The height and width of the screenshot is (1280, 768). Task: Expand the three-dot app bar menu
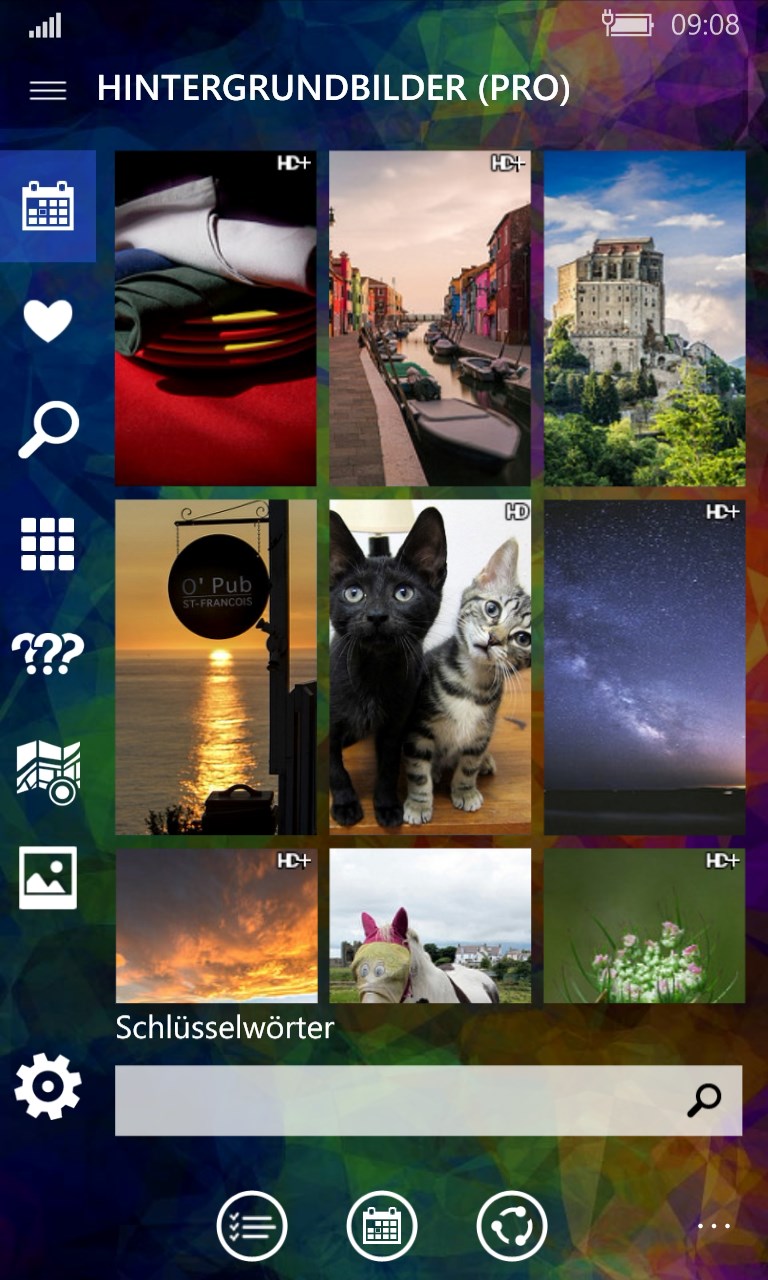pyautogui.click(x=714, y=1226)
